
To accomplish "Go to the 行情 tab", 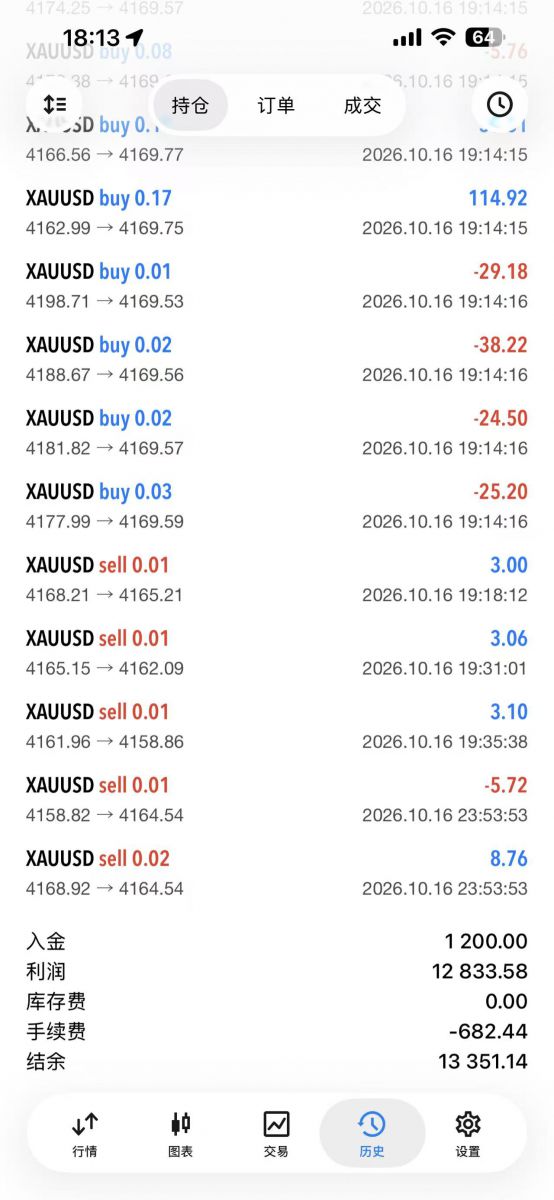I will tap(85, 1133).
